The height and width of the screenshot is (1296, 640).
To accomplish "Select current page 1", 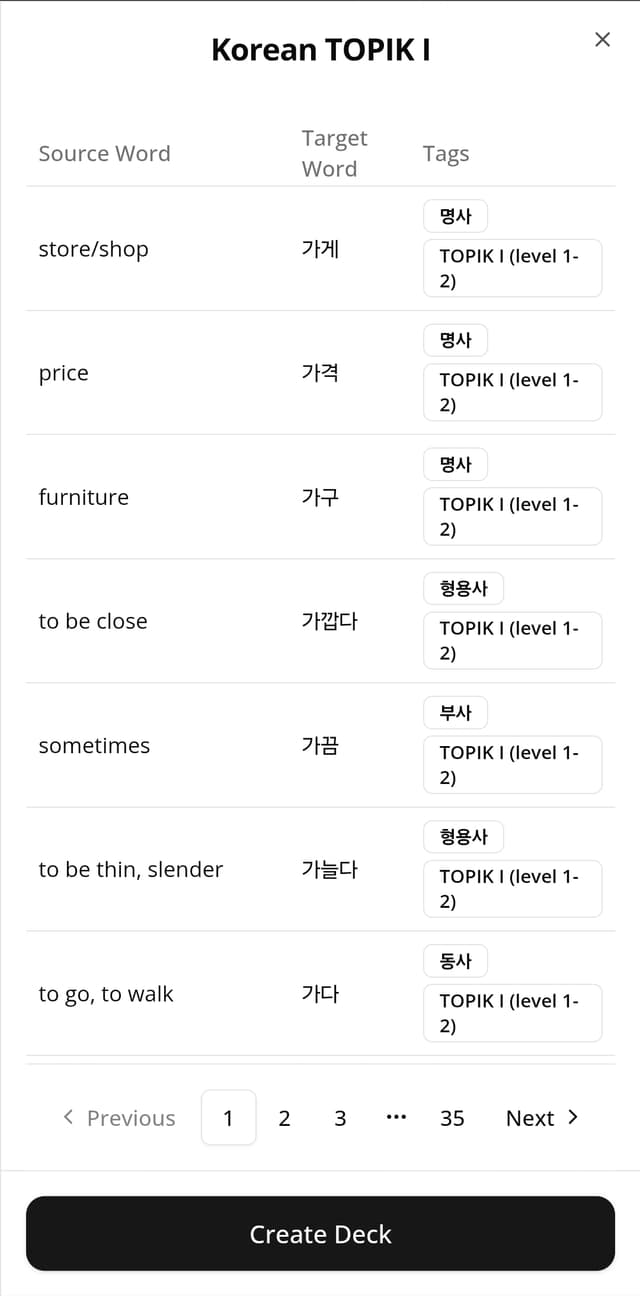I will click(228, 1118).
